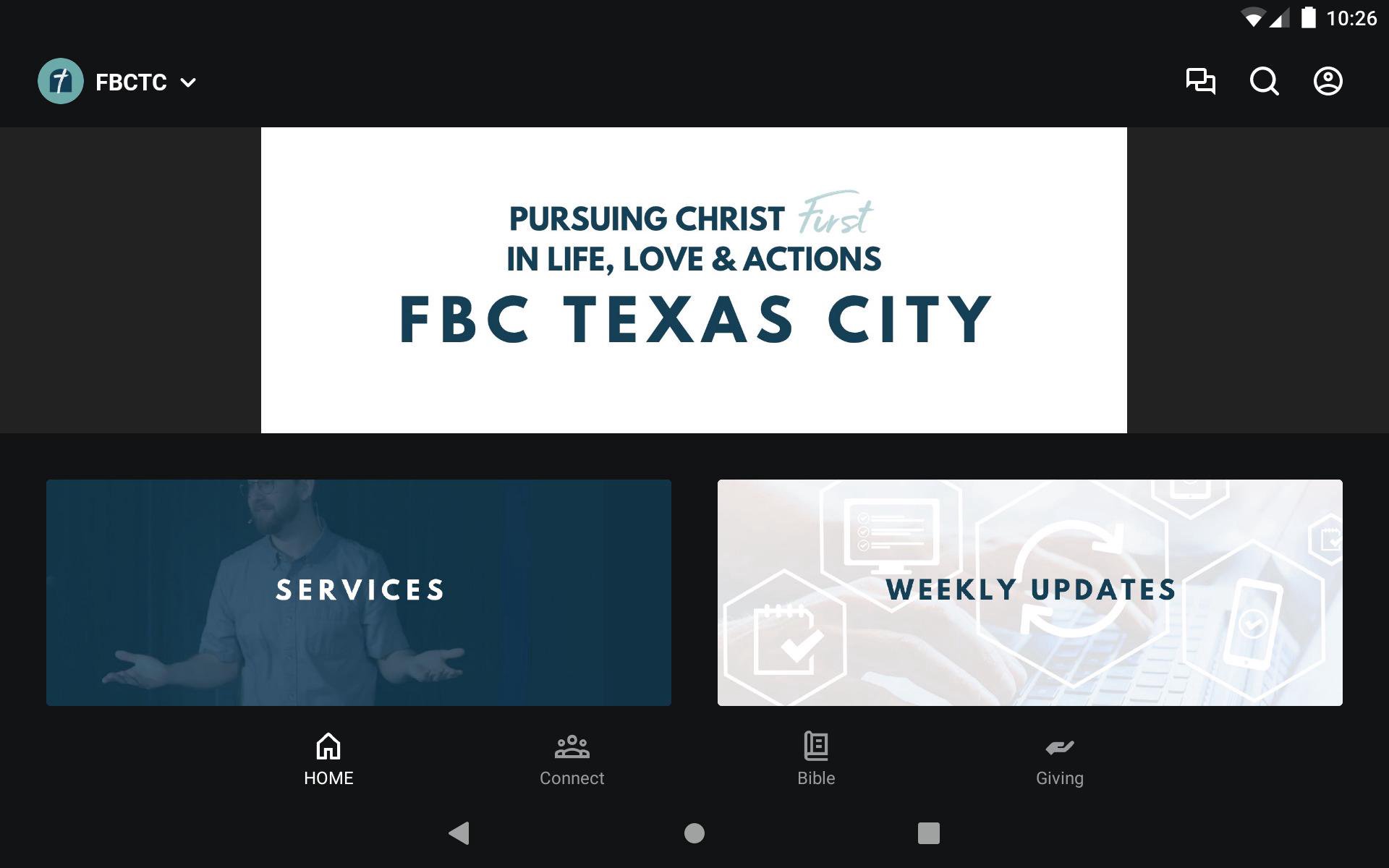Open the Weekly Updates card

[x=1029, y=592]
